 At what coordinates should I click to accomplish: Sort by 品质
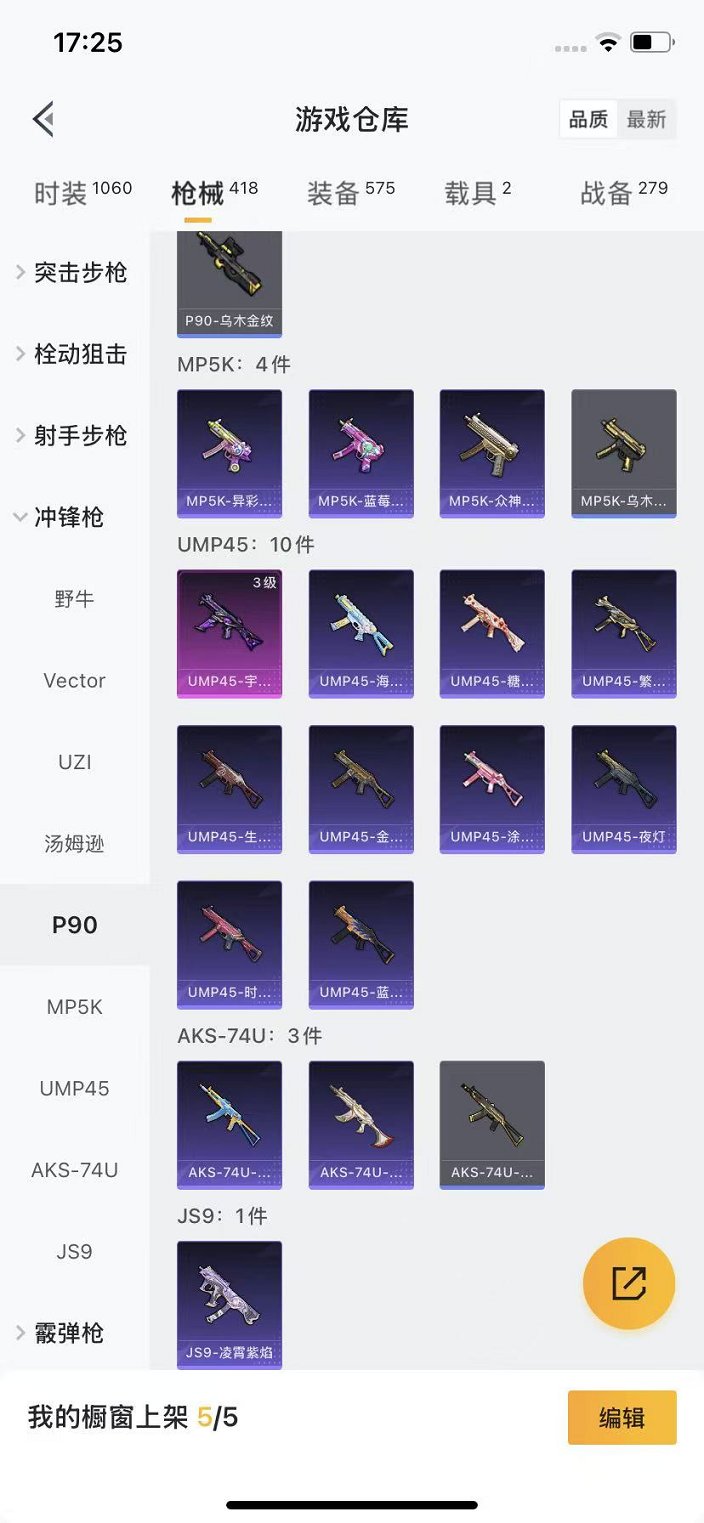(588, 119)
